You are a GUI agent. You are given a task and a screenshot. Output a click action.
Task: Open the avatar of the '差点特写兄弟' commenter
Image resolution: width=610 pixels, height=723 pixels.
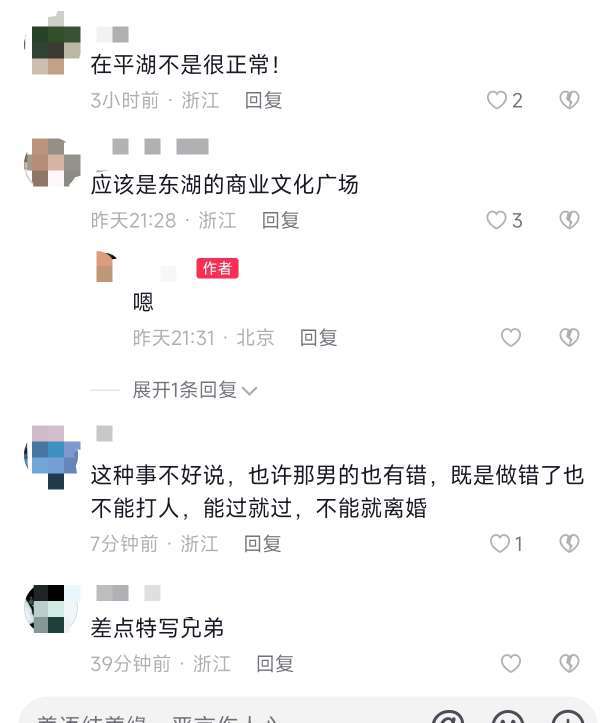[50, 609]
